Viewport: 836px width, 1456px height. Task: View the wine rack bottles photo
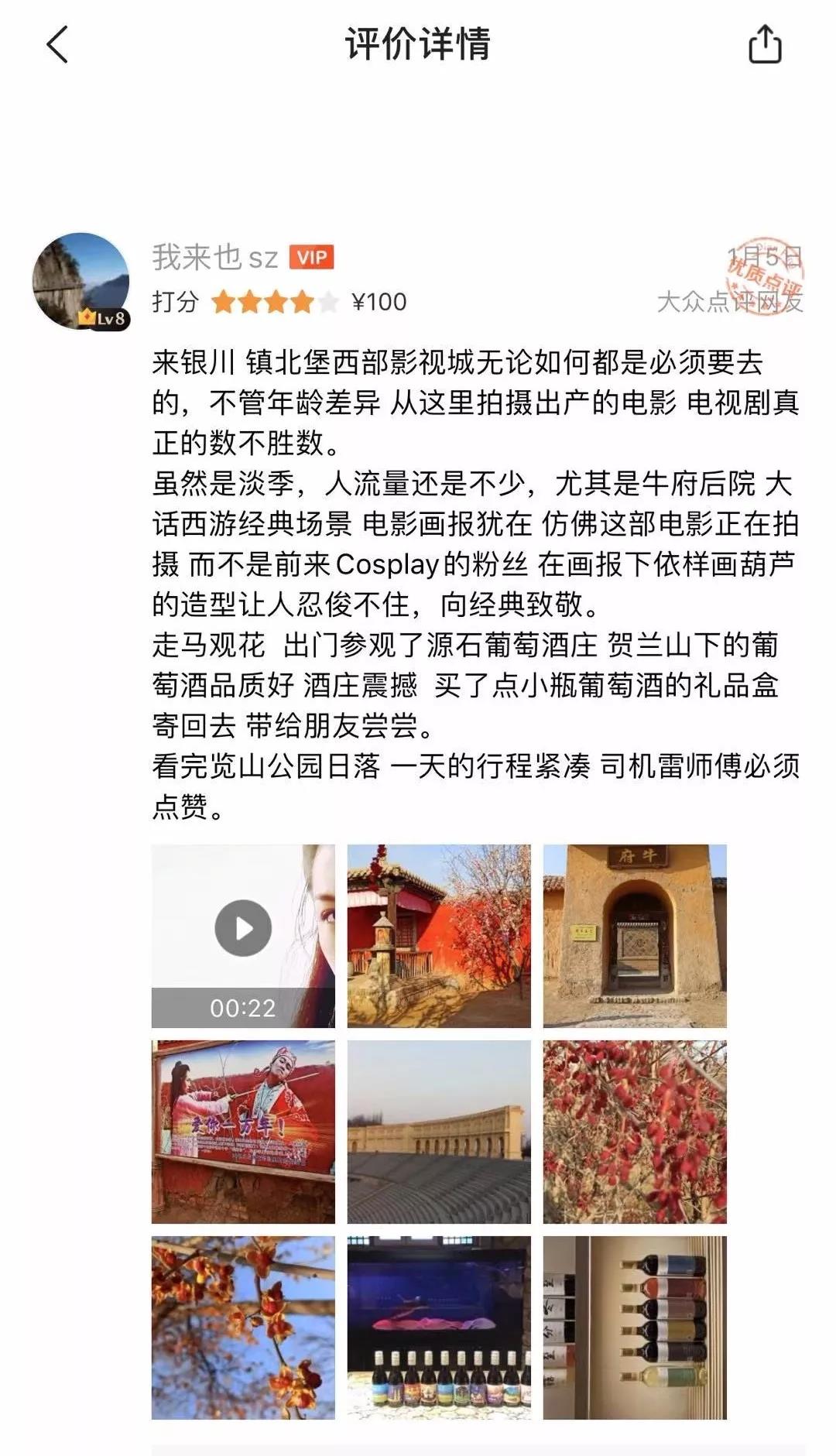coord(635,1328)
